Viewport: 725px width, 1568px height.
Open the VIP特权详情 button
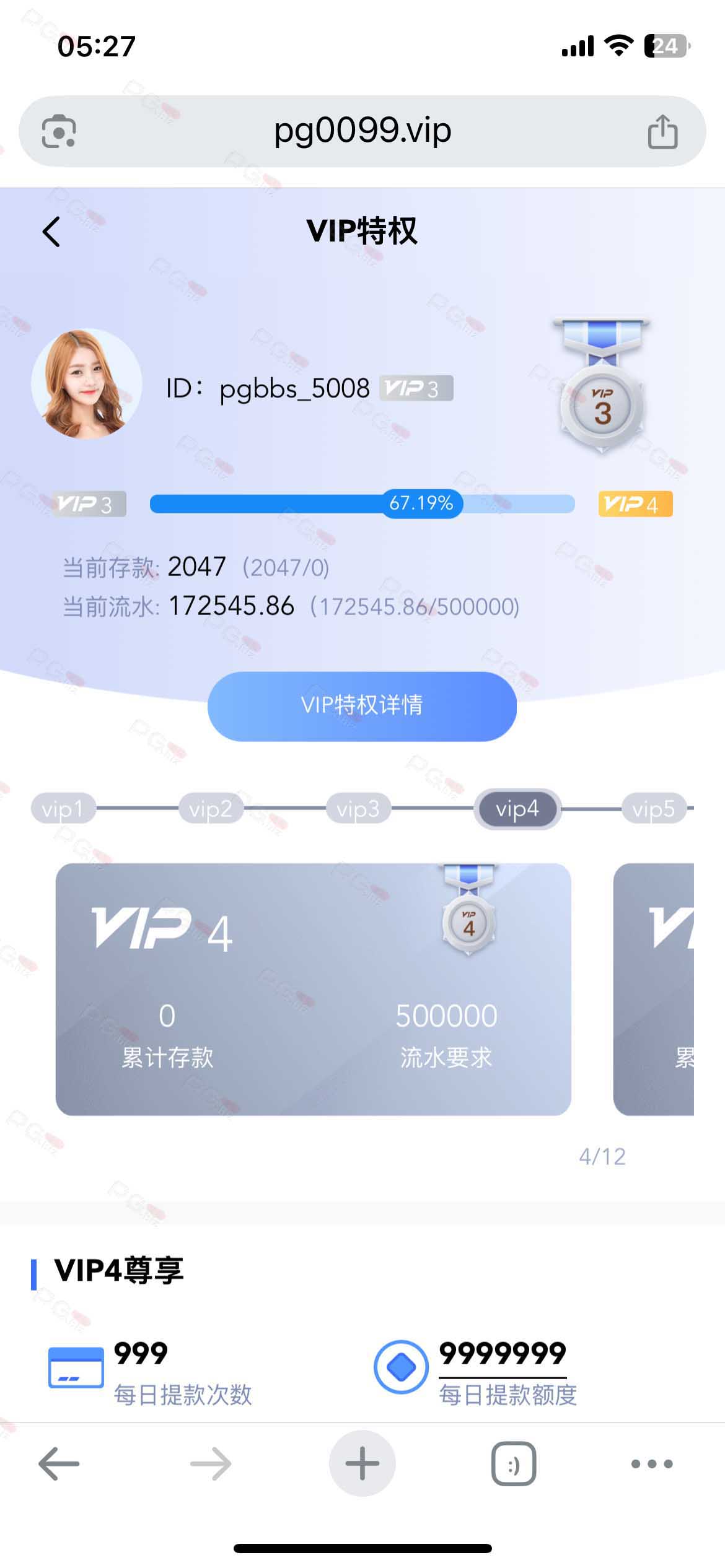pos(362,706)
